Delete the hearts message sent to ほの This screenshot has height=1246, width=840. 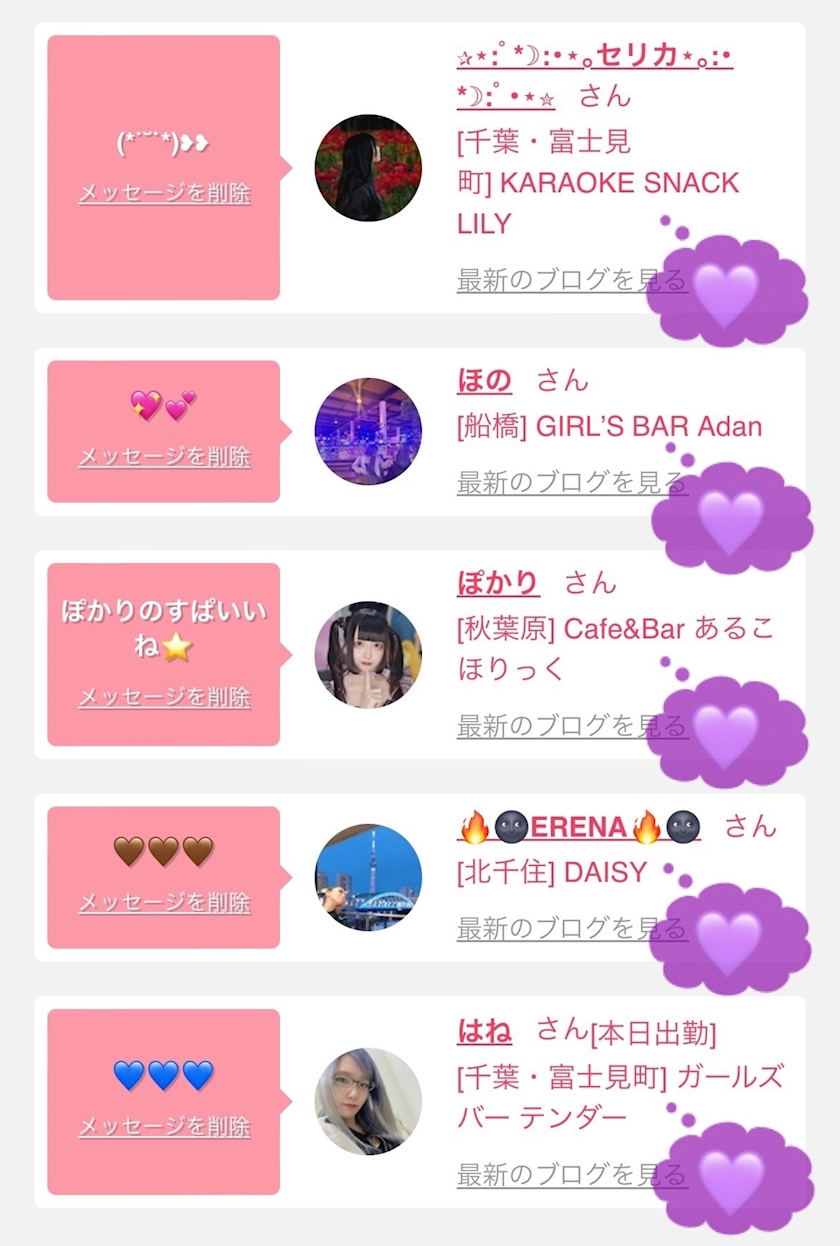(164, 457)
